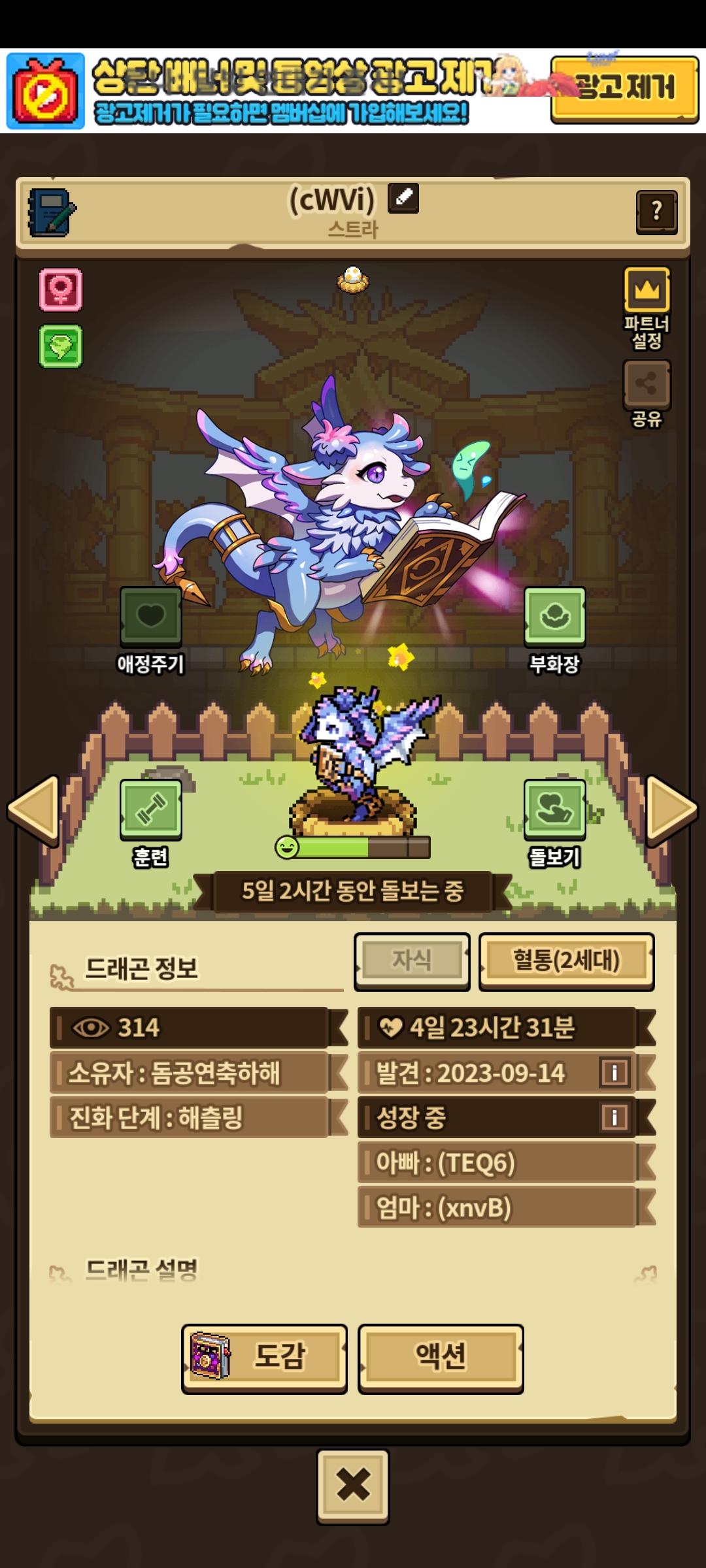Share this dragon with 공유
706x1568 pixels.
(647, 384)
